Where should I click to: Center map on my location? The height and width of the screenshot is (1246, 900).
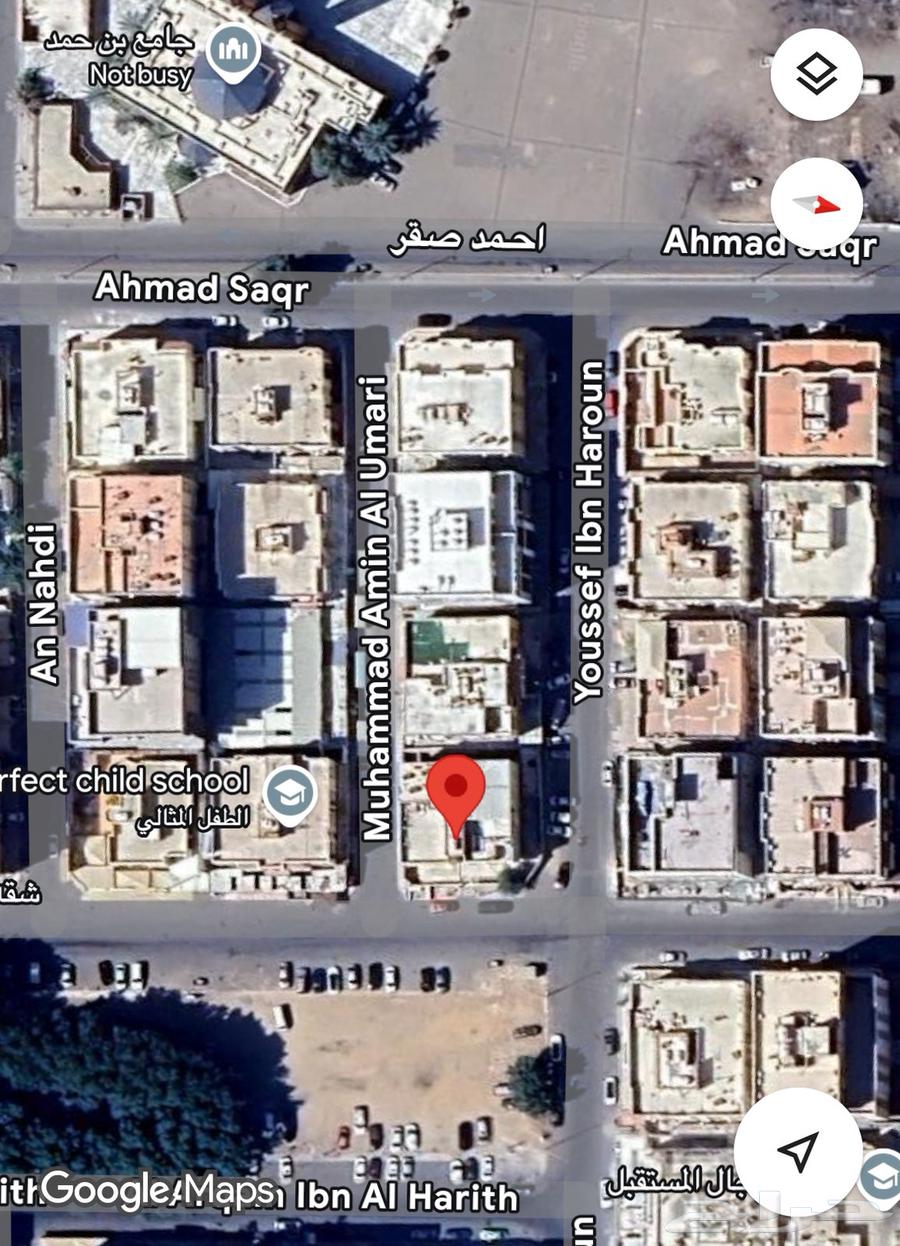click(x=797, y=1151)
